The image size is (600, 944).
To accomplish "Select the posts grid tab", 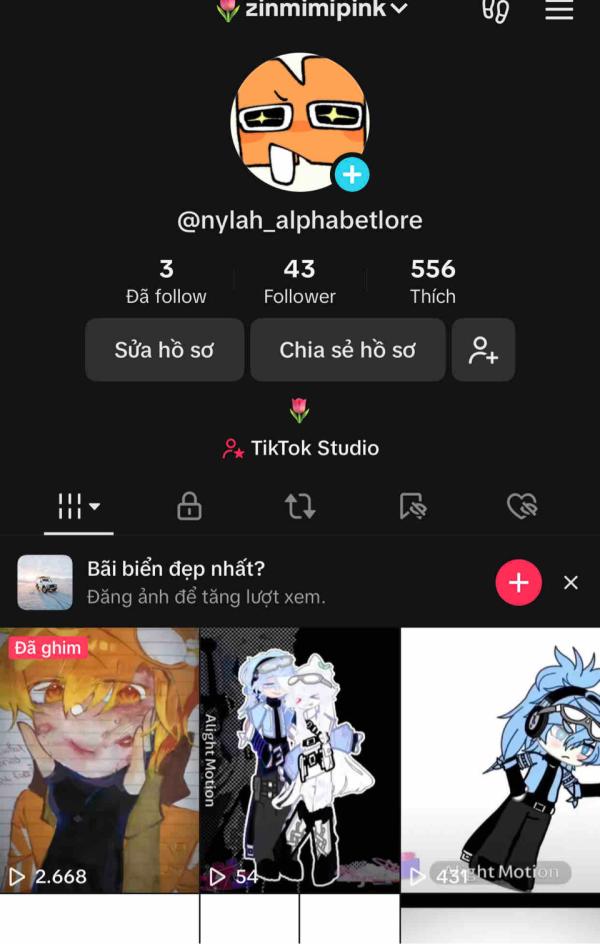I will pyautogui.click(x=79, y=507).
